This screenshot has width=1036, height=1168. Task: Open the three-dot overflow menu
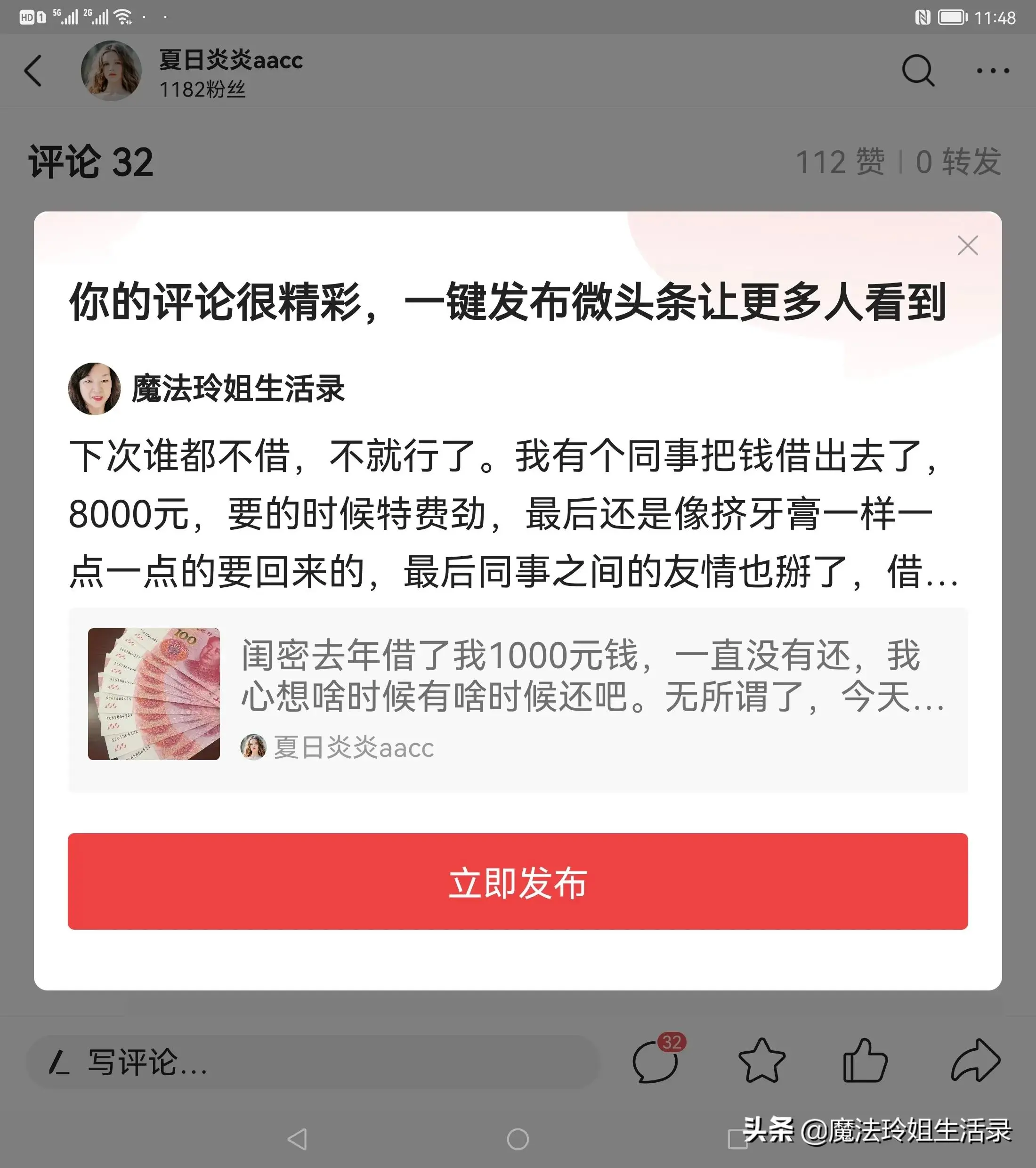[x=993, y=71]
